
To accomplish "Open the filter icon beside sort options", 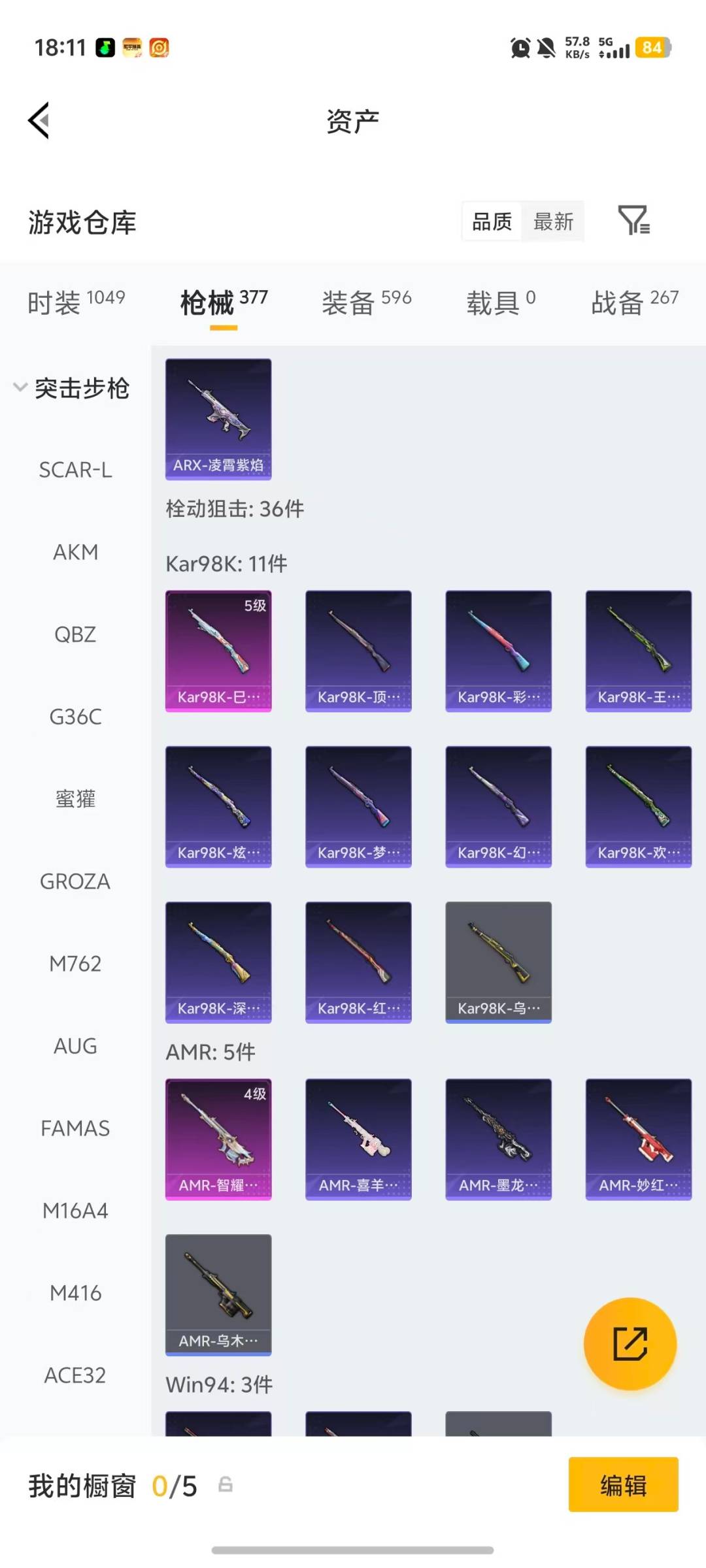I will click(635, 221).
